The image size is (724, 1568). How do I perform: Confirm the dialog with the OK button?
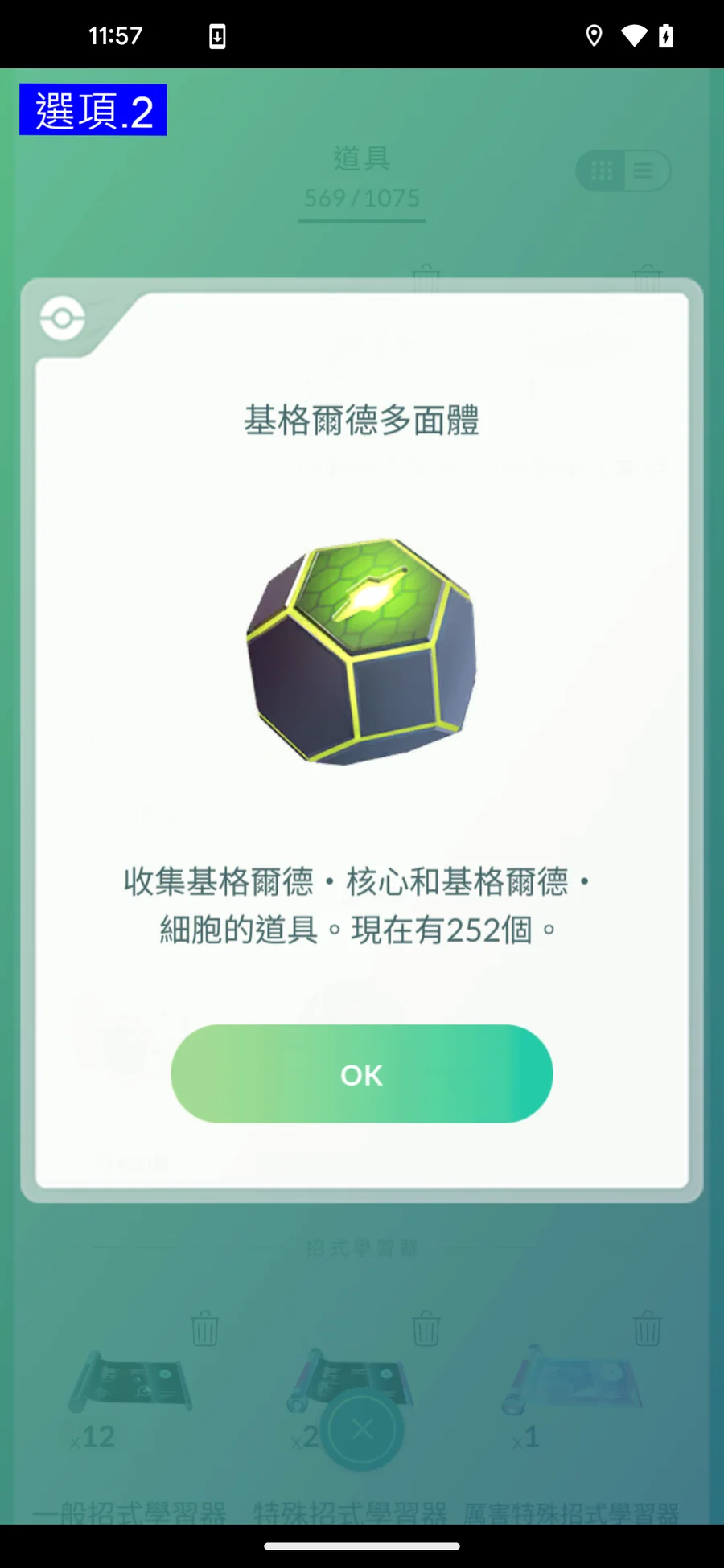361,1073
